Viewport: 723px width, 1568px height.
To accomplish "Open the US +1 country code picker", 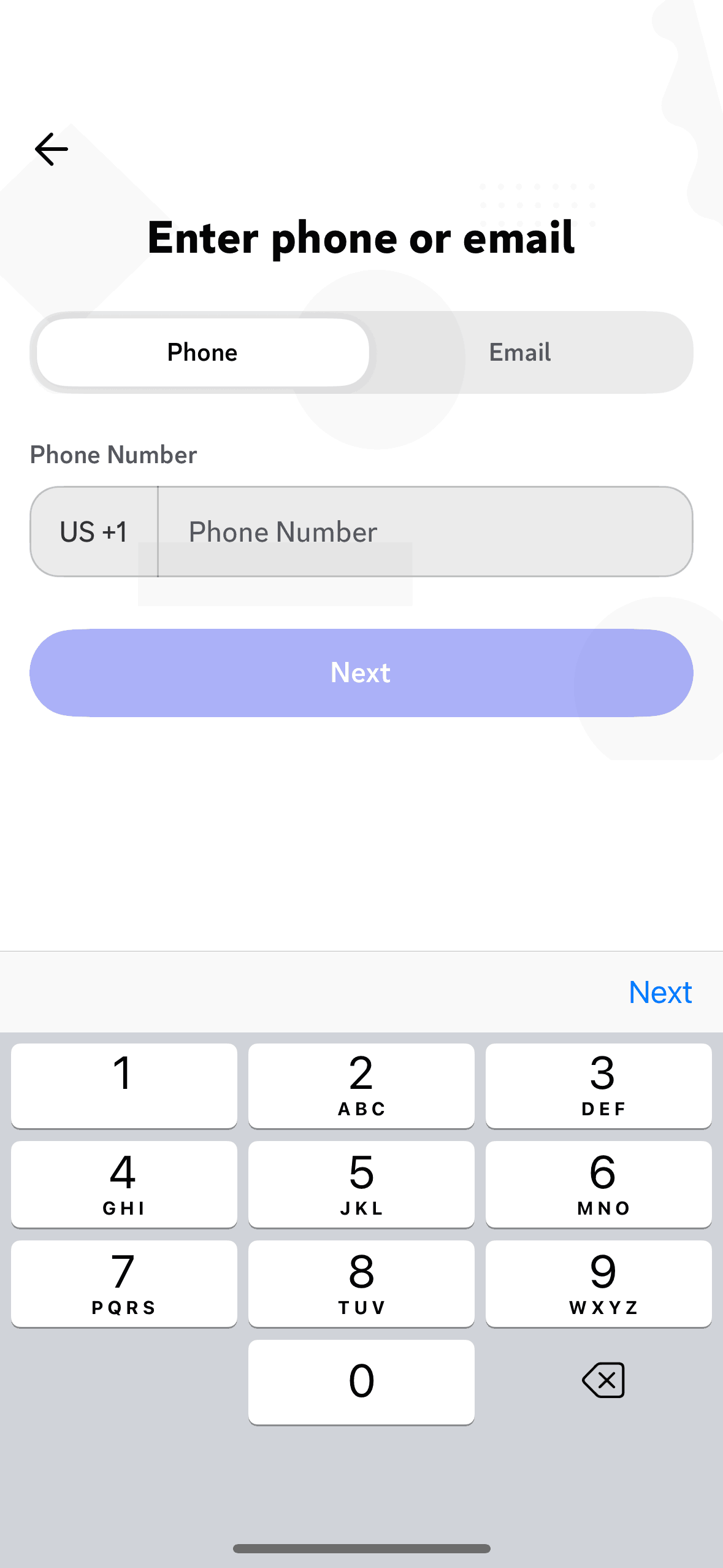I will pos(94,532).
